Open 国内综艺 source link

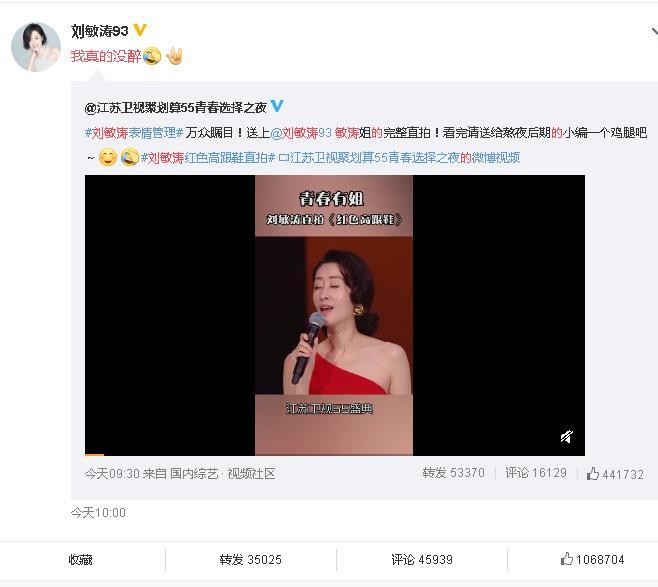(194, 474)
